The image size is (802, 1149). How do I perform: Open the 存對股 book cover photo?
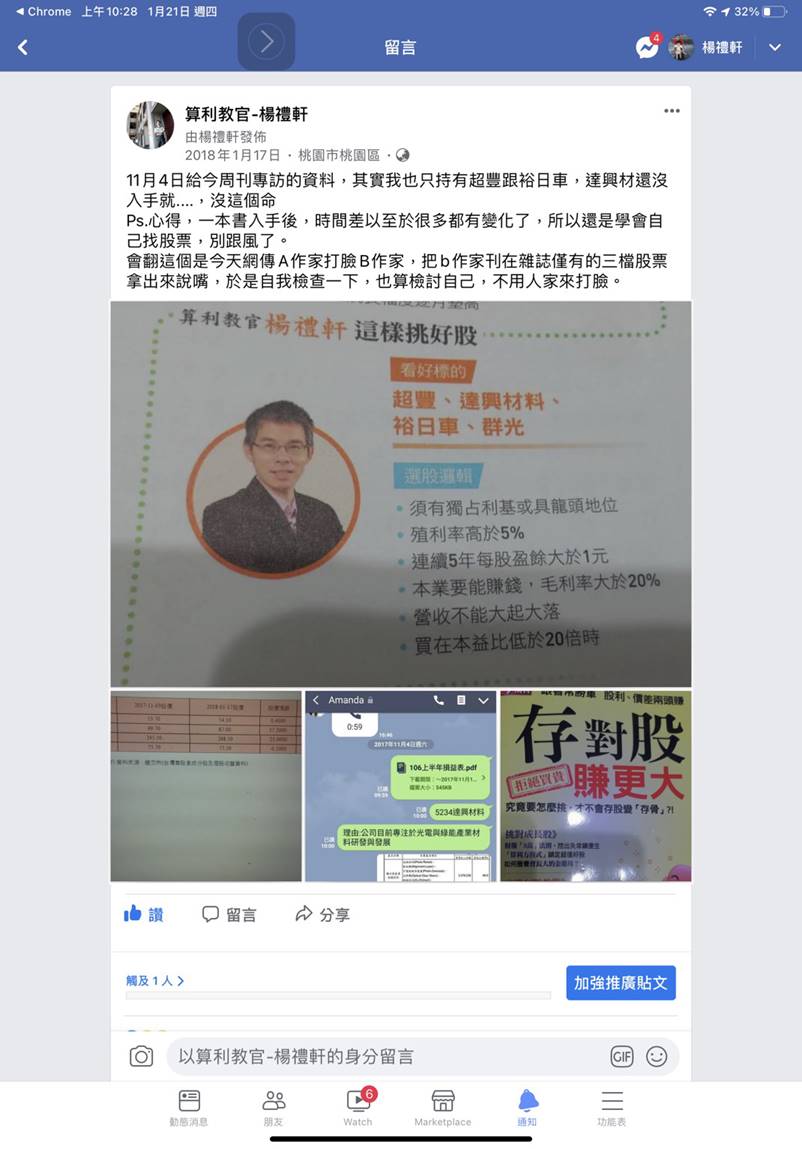[x=595, y=786]
